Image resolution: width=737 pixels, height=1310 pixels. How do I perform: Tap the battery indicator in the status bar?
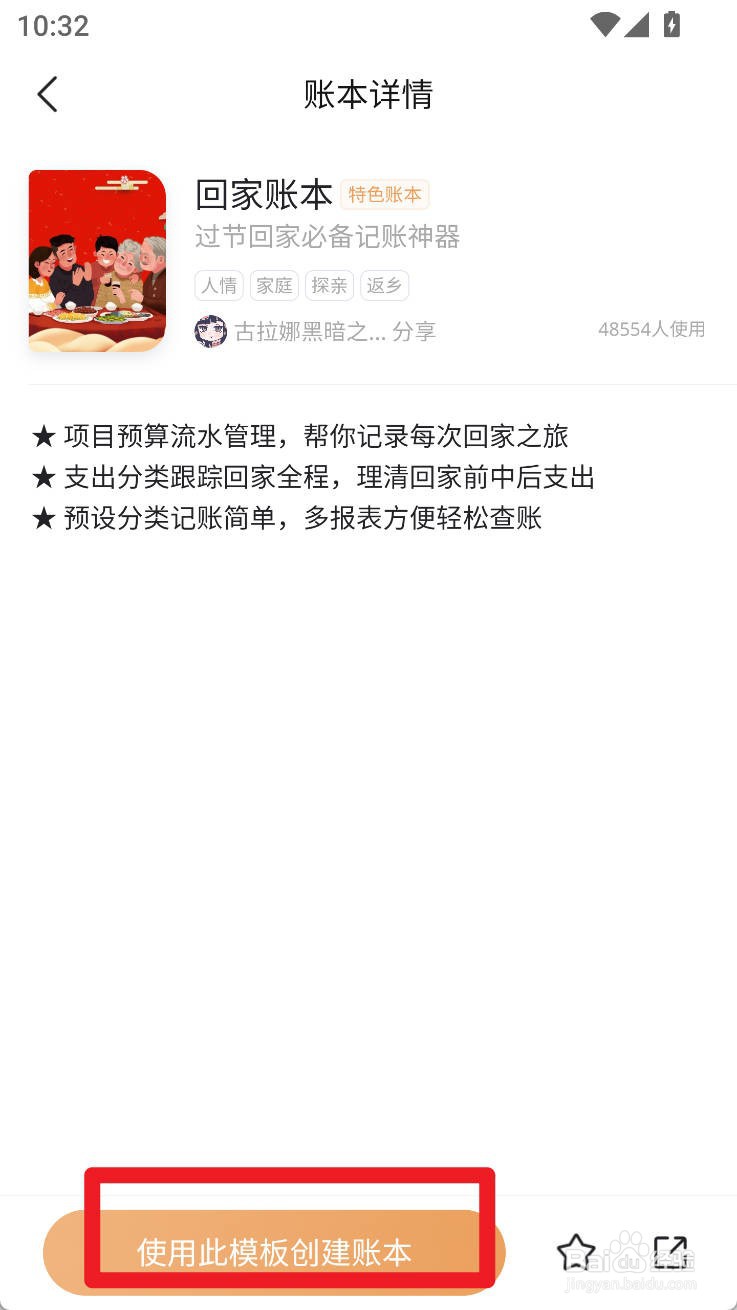coord(672,25)
